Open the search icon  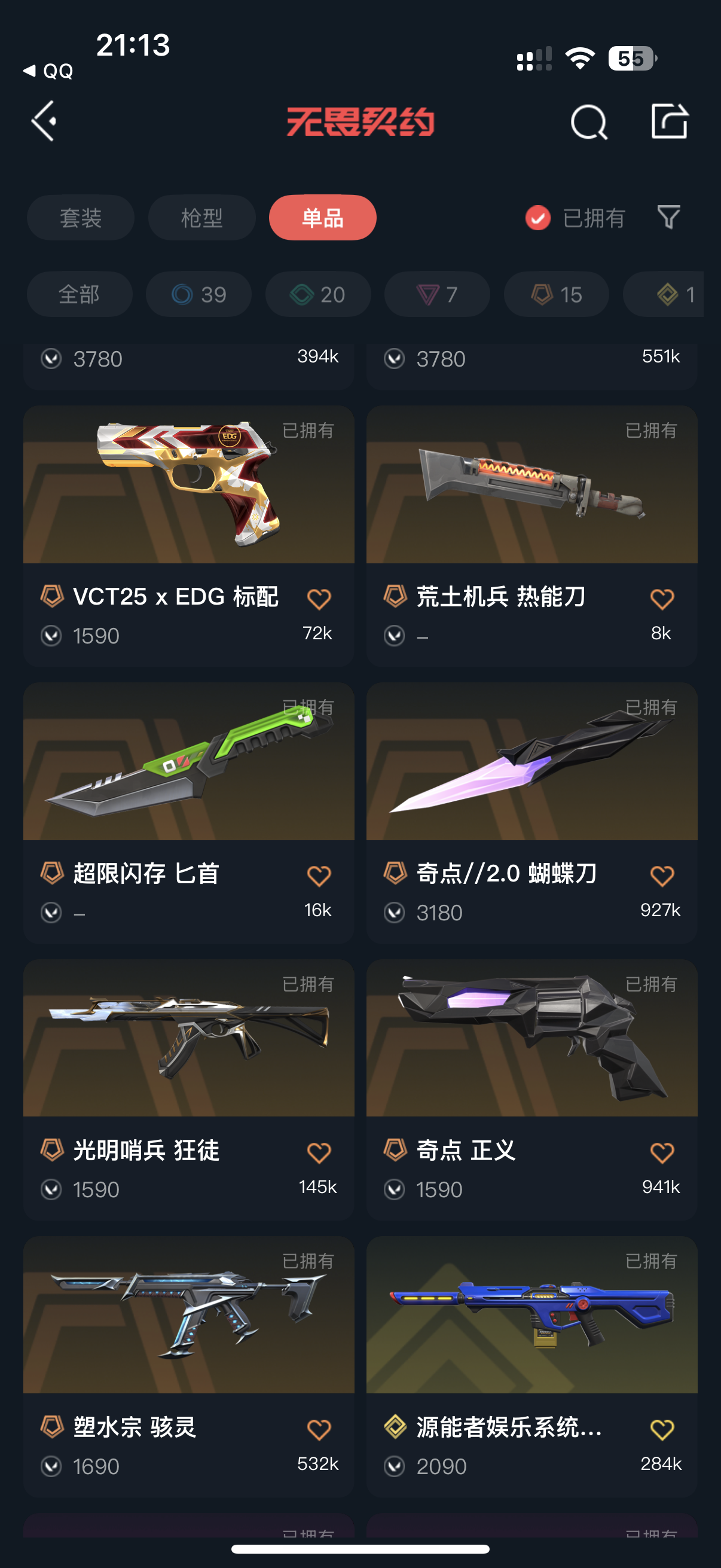[x=588, y=122]
